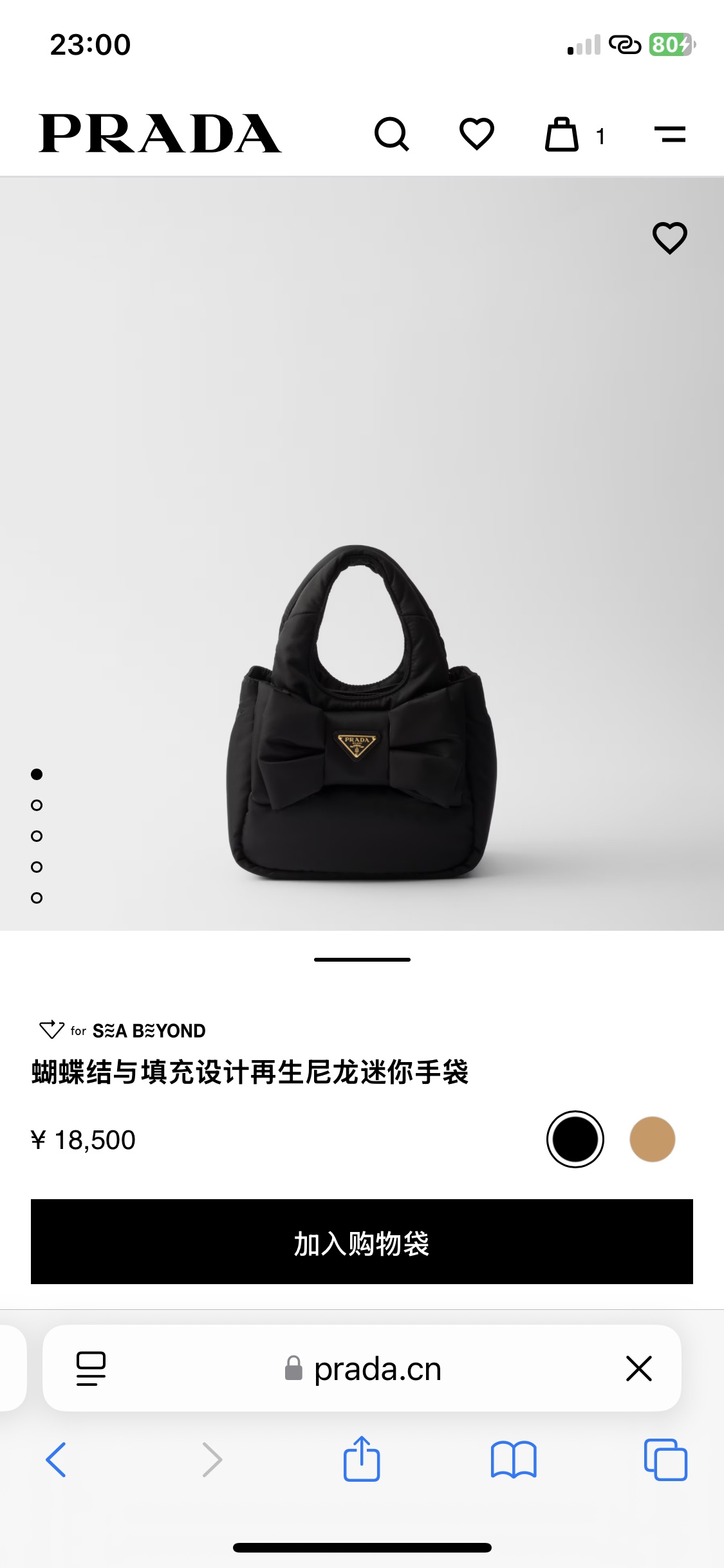Open Safari bookmarks

513,1460
